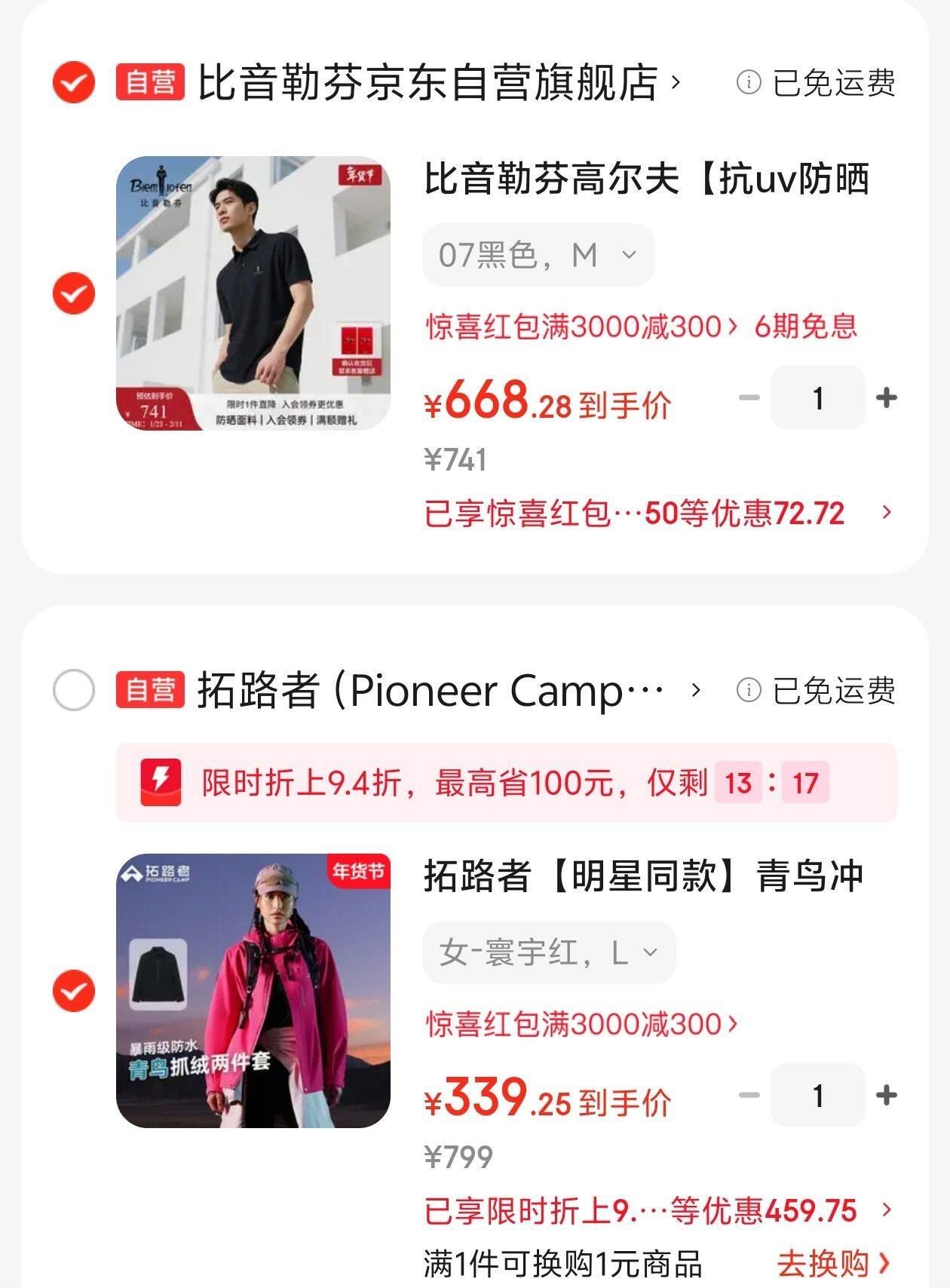Open the 限时折上9.4折 flash discount banner
The image size is (950, 1288).
[505, 782]
